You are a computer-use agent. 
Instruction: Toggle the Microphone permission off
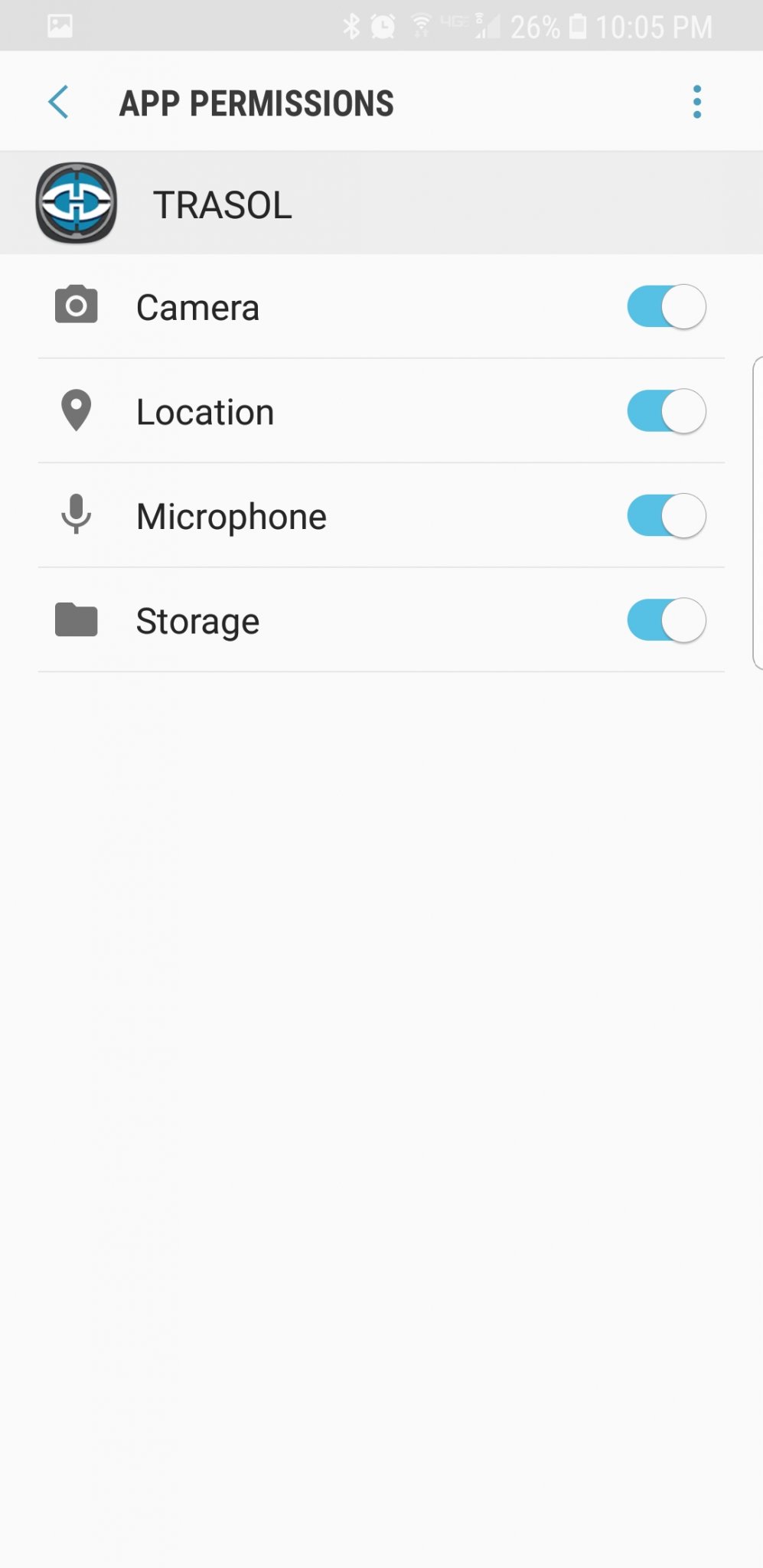pos(667,516)
